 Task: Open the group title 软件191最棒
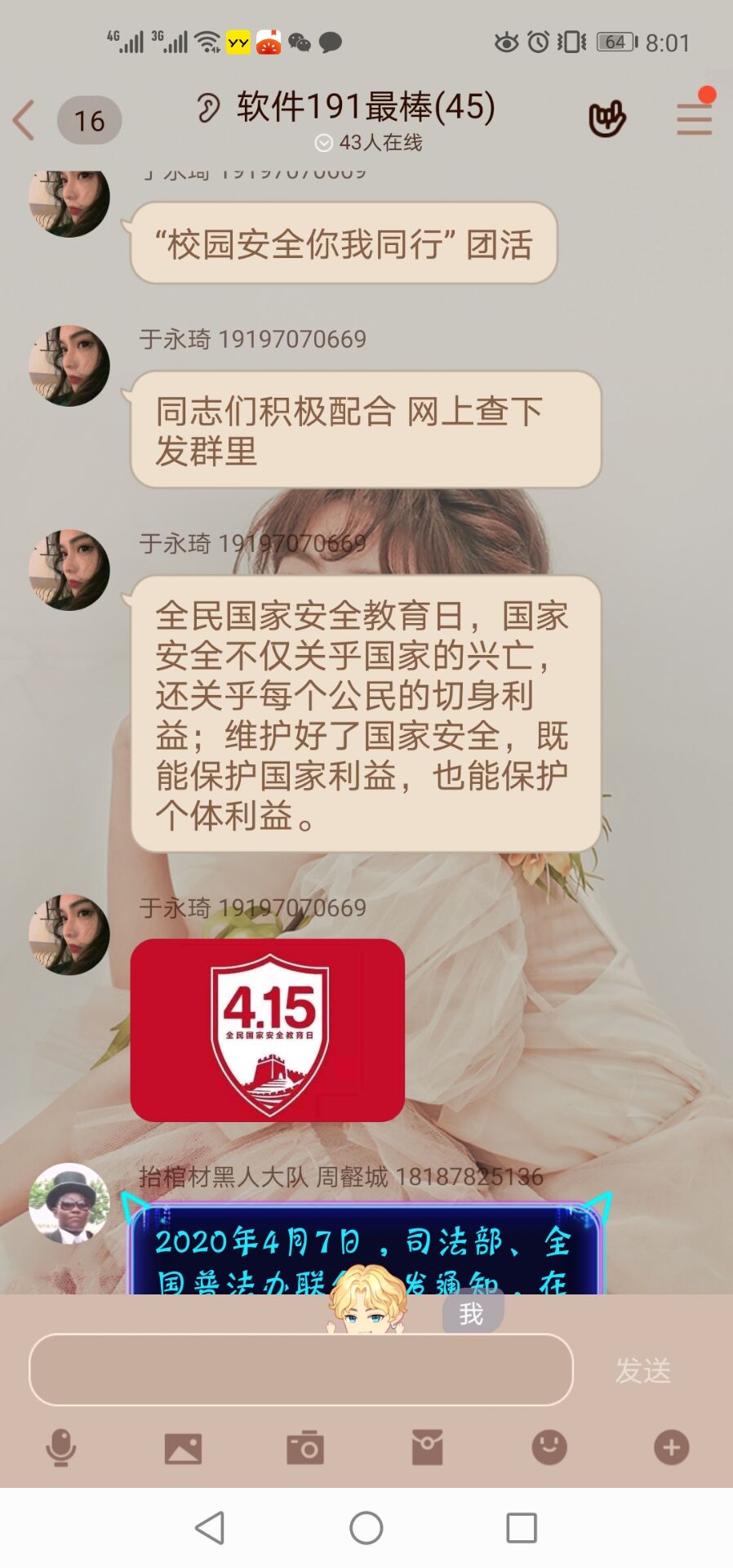pos(366,107)
